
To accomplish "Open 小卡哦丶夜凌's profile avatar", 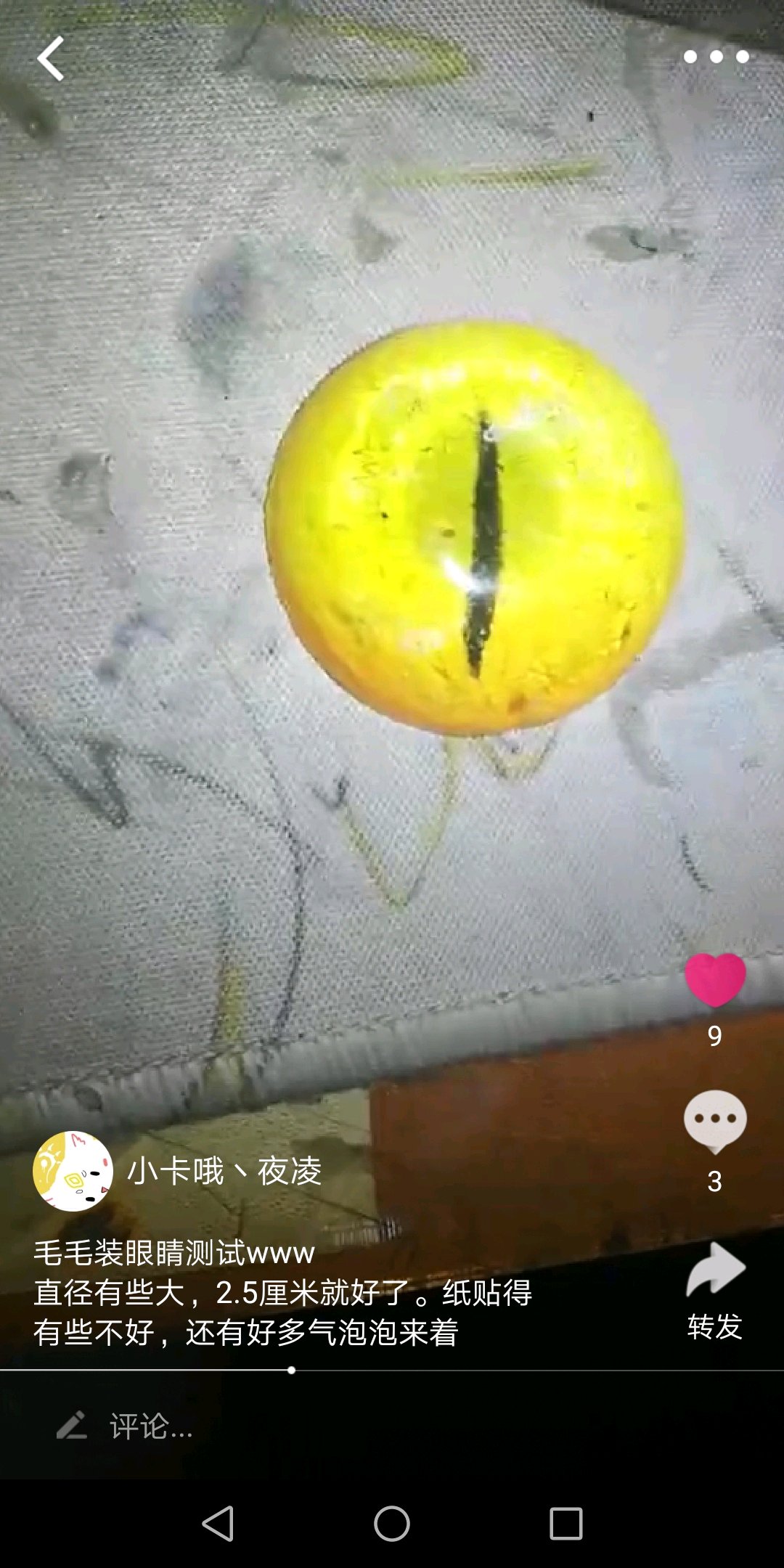I will 73,1171.
